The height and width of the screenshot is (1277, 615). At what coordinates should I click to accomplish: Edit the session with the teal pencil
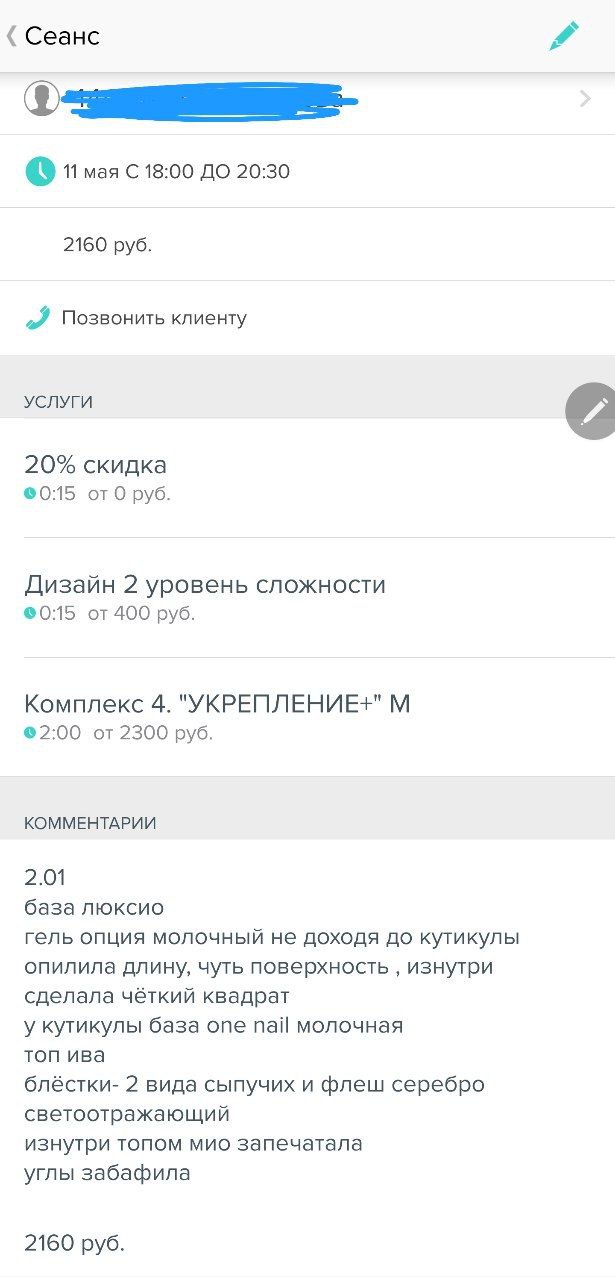565,36
